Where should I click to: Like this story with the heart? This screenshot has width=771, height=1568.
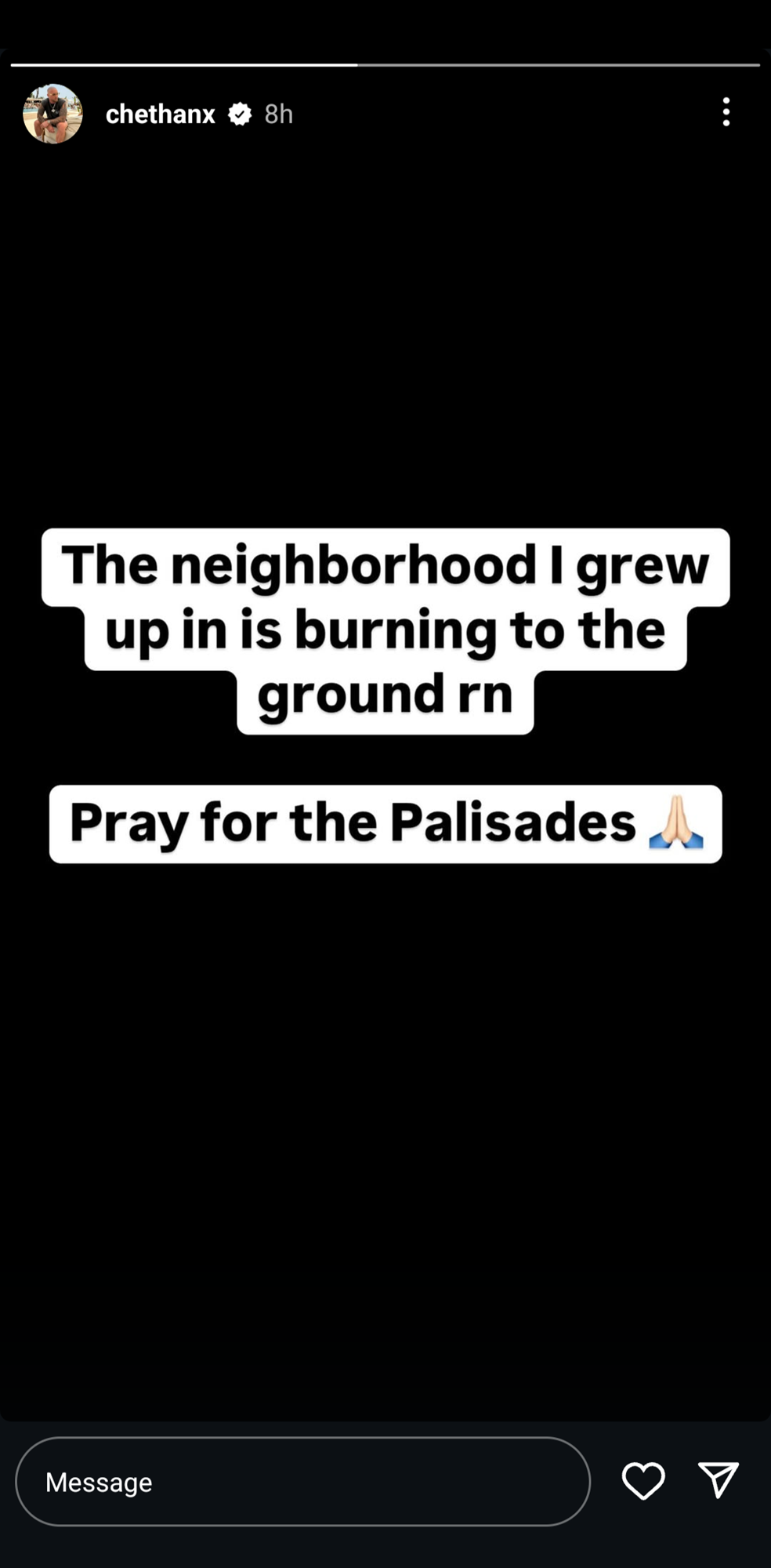pyautogui.click(x=643, y=1480)
